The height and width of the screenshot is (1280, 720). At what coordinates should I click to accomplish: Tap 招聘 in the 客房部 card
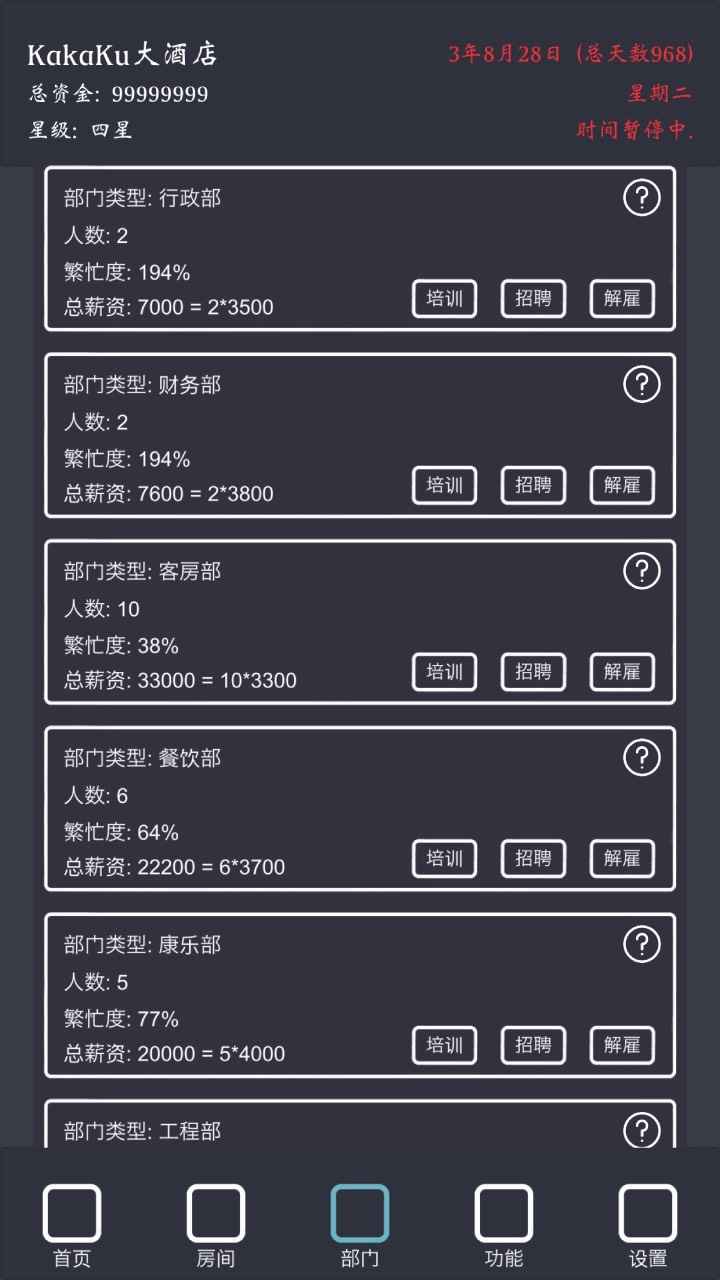pyautogui.click(x=533, y=672)
